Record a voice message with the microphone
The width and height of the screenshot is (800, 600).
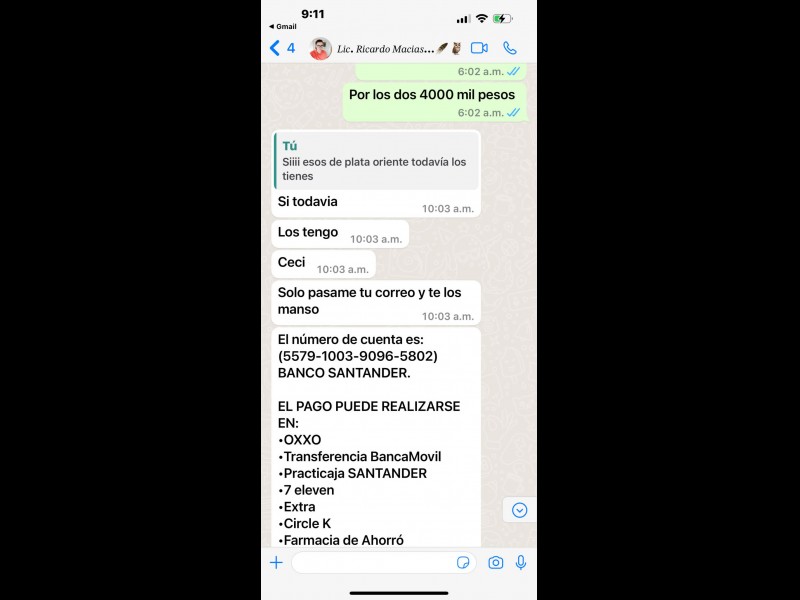click(521, 563)
